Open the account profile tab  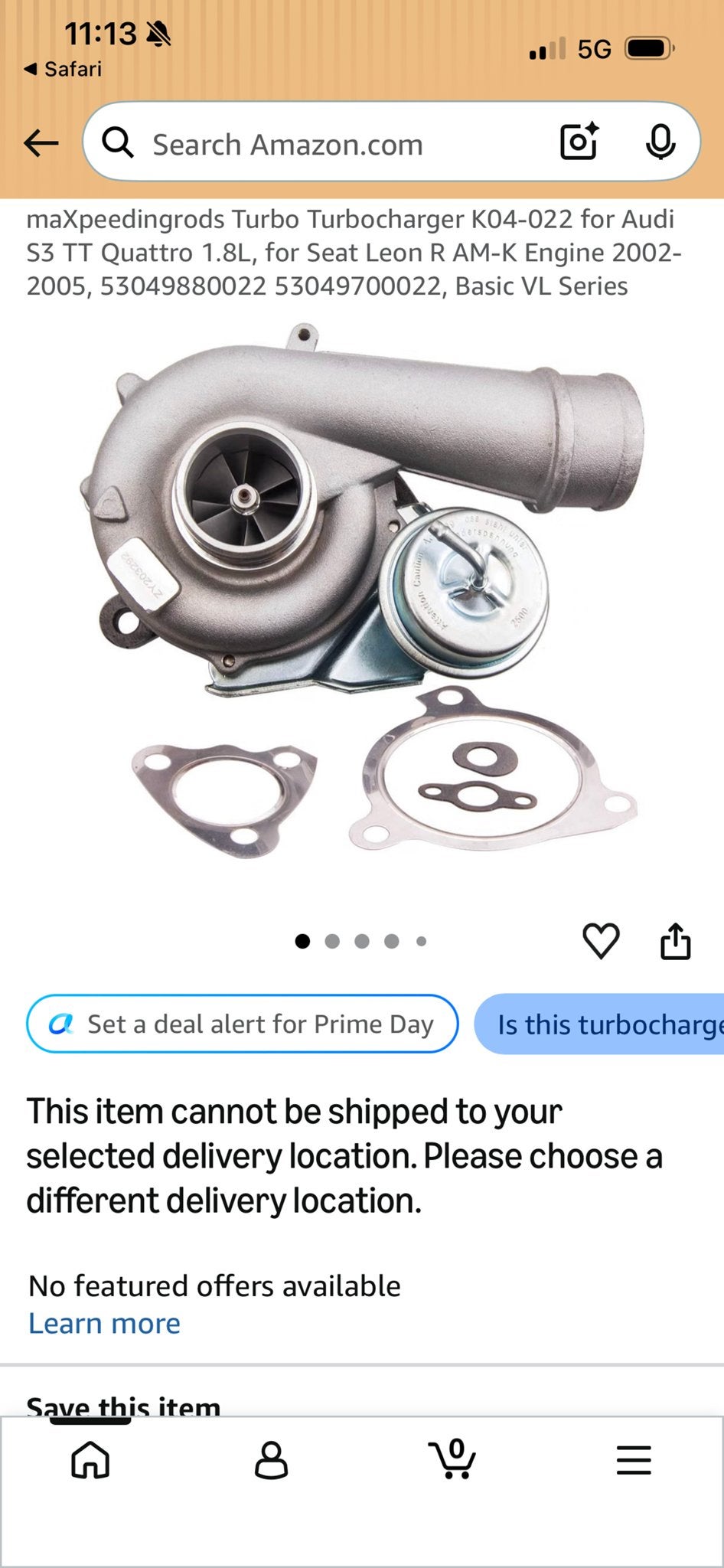(271, 1460)
